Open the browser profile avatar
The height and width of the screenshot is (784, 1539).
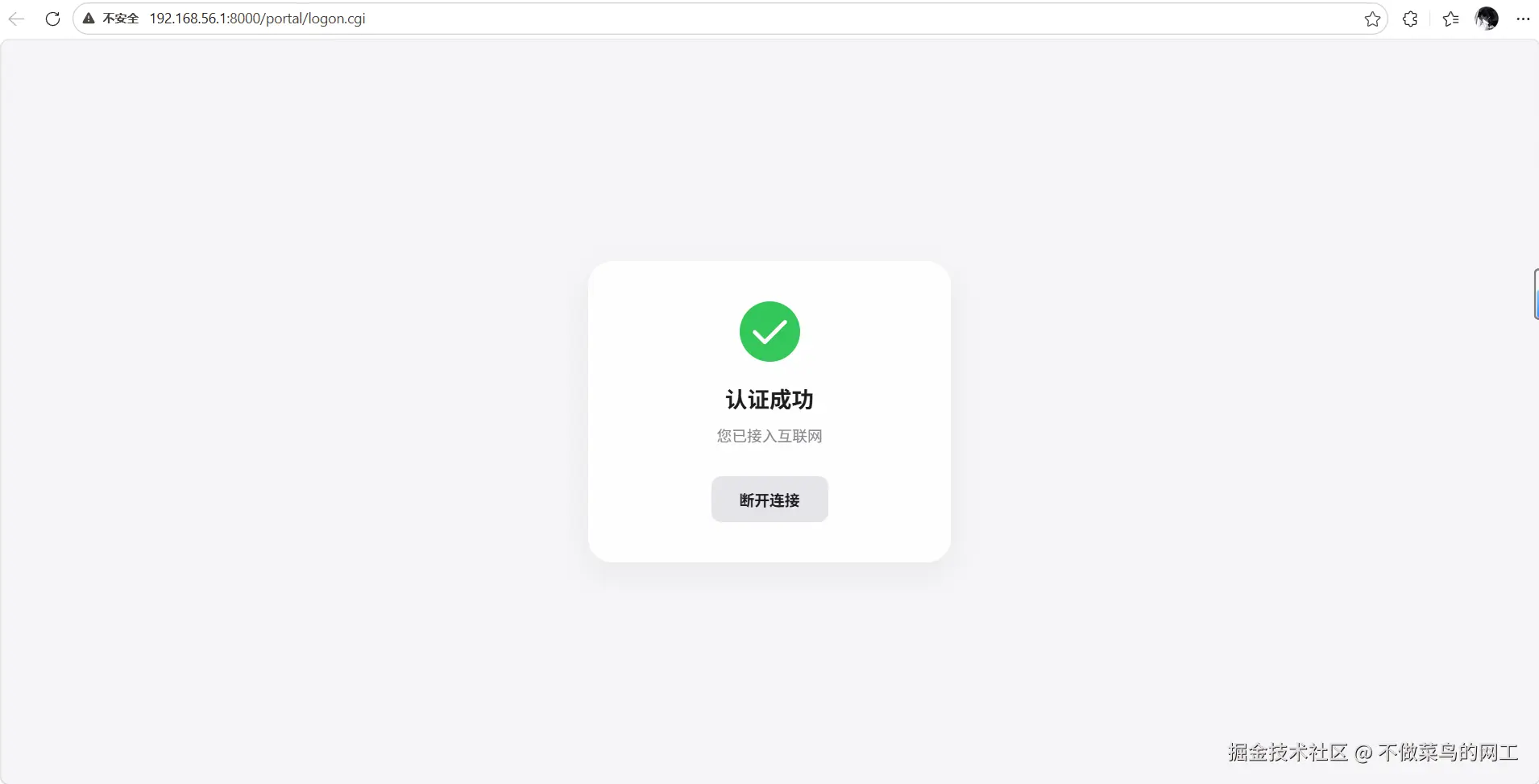pos(1486,19)
